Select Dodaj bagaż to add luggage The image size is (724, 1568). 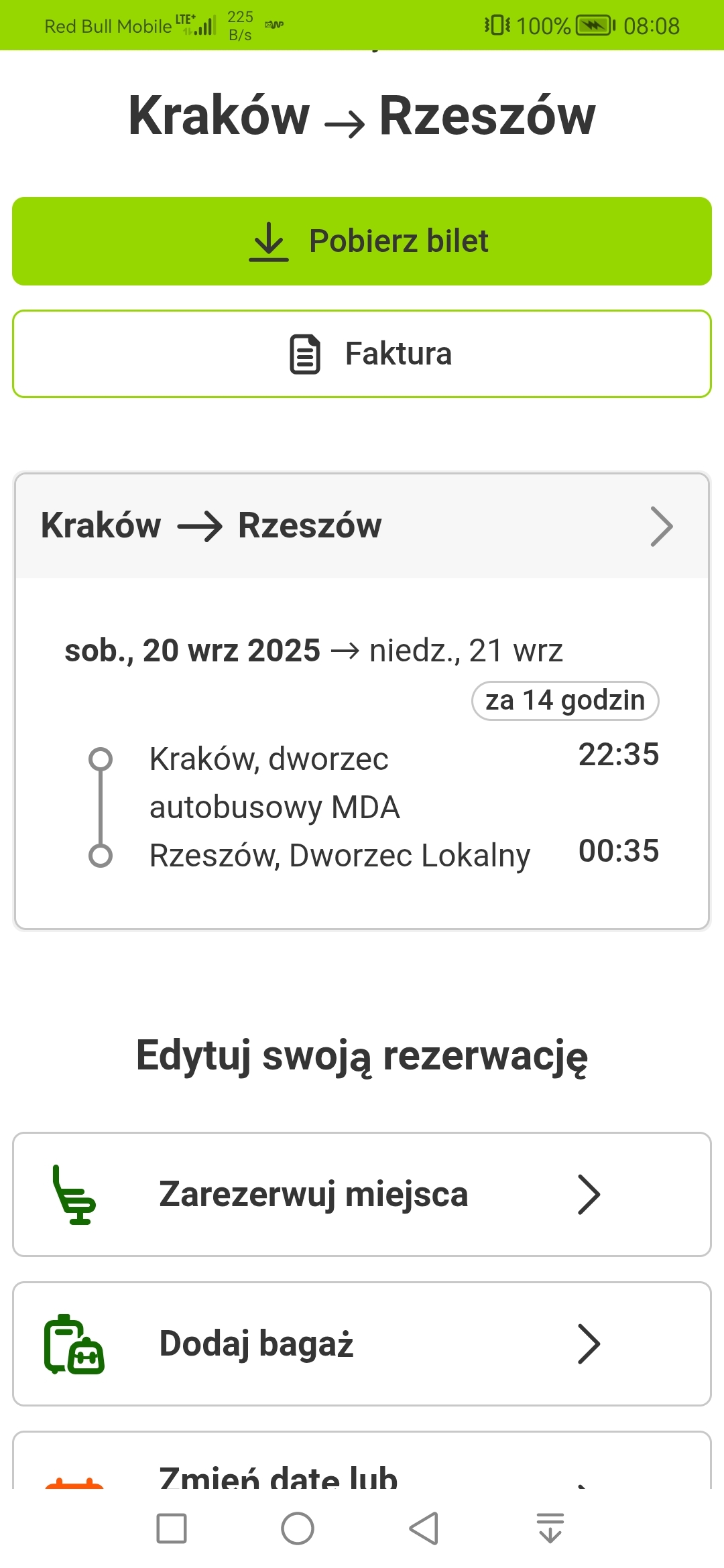coord(362,1344)
